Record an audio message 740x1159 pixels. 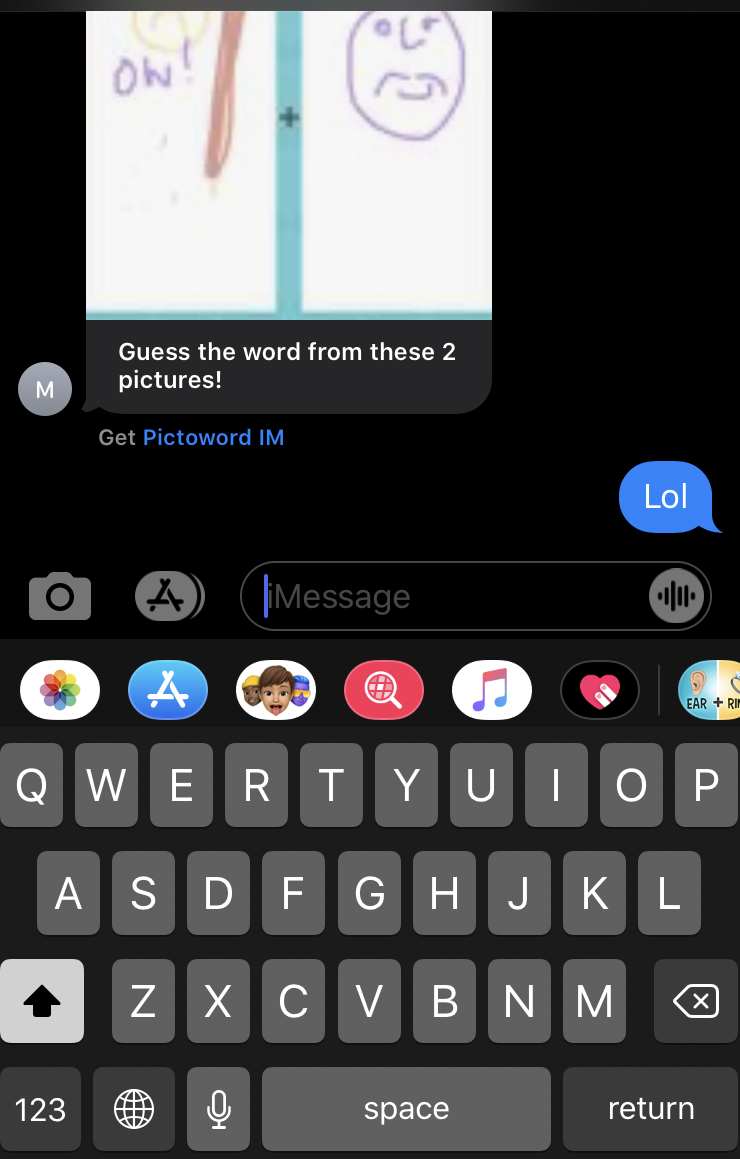(679, 597)
